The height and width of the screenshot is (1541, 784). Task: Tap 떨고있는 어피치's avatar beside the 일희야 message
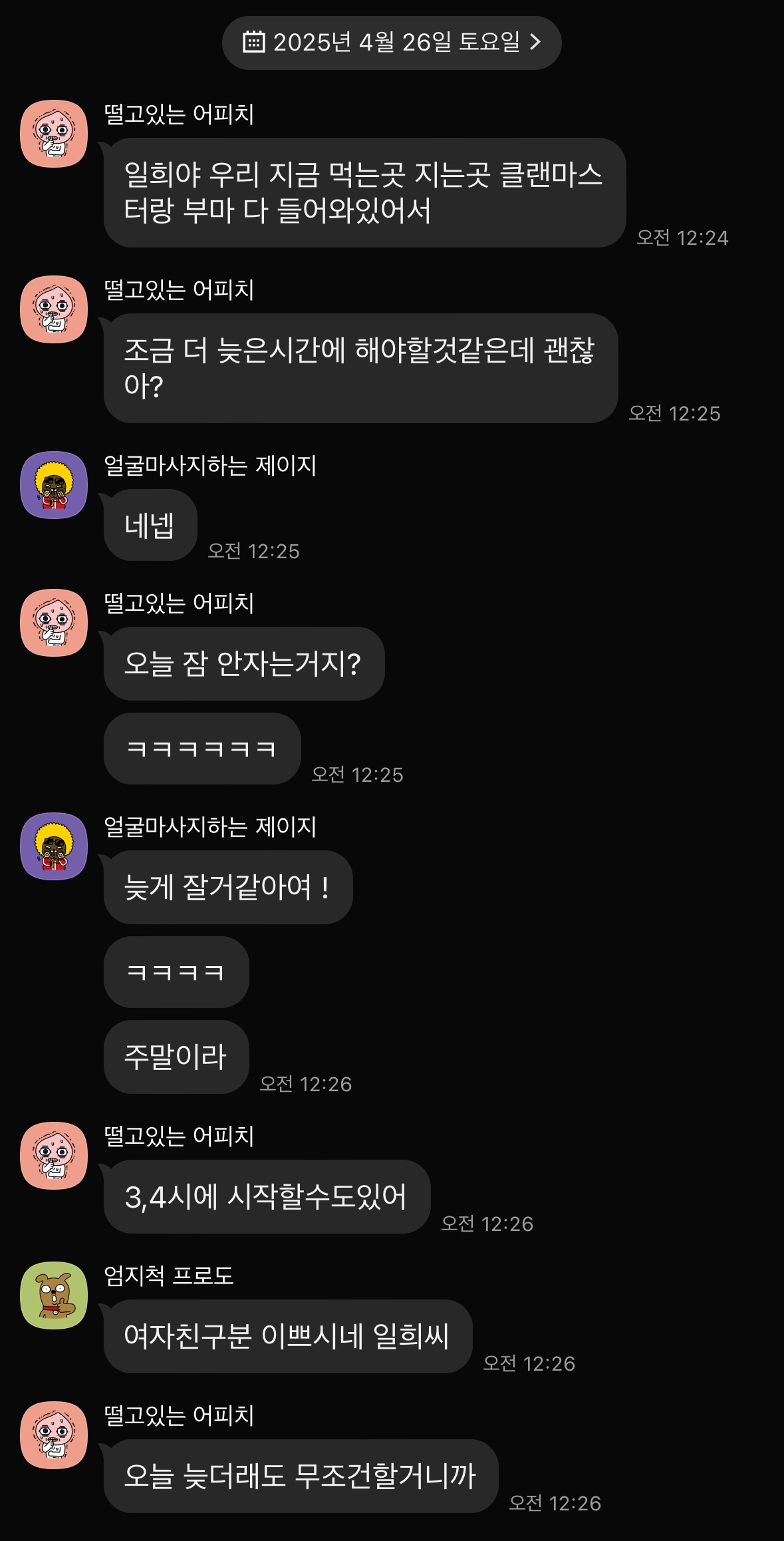point(54,134)
